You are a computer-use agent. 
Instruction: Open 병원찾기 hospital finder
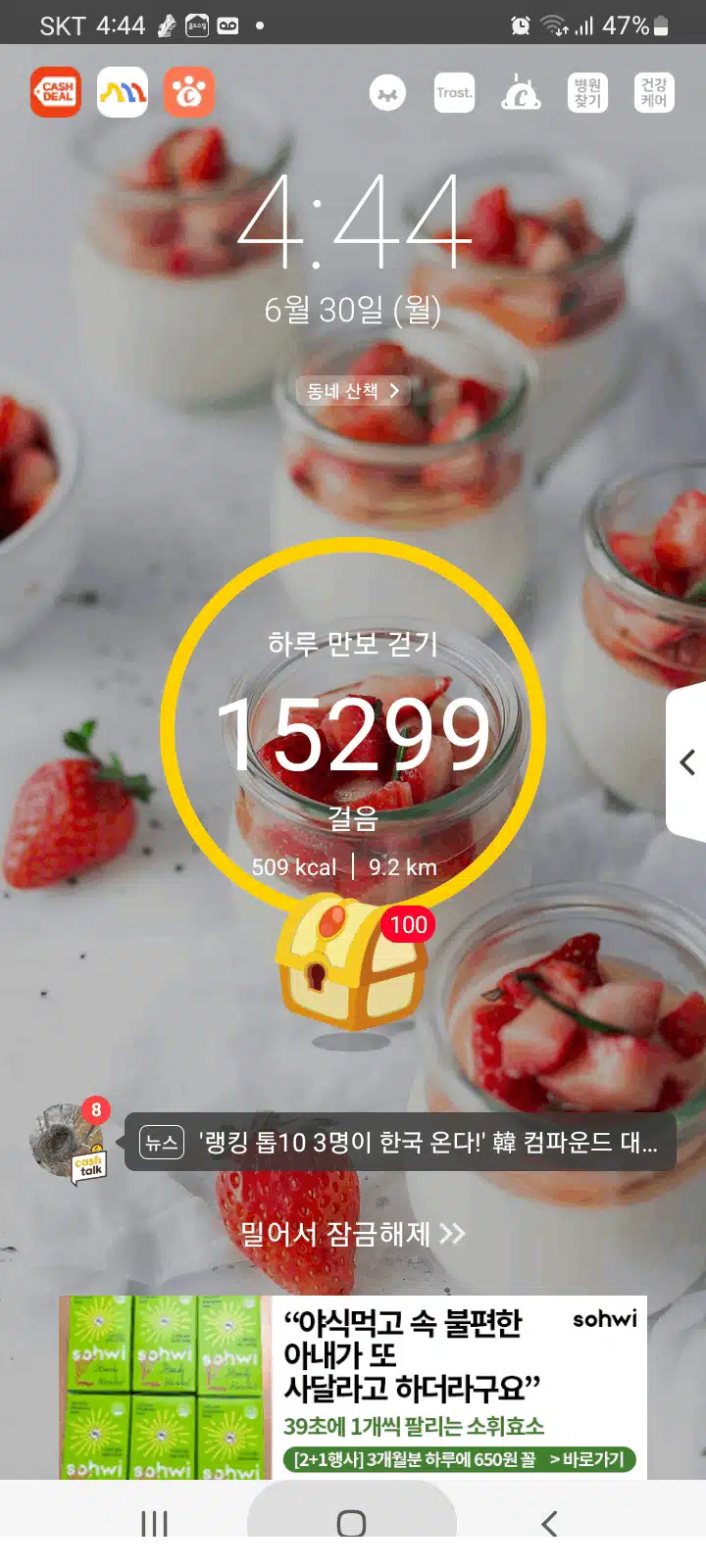[587, 93]
